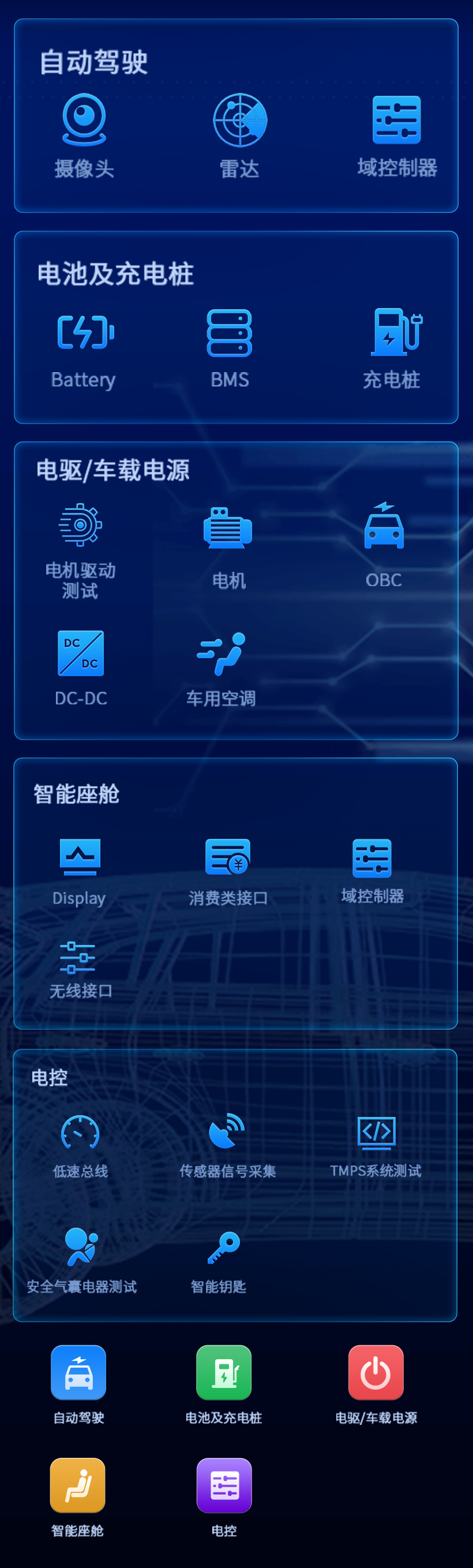Tap the yellow 智能座舱 shortcut icon
Image resolution: width=473 pixels, height=1568 pixels.
click(x=77, y=1486)
